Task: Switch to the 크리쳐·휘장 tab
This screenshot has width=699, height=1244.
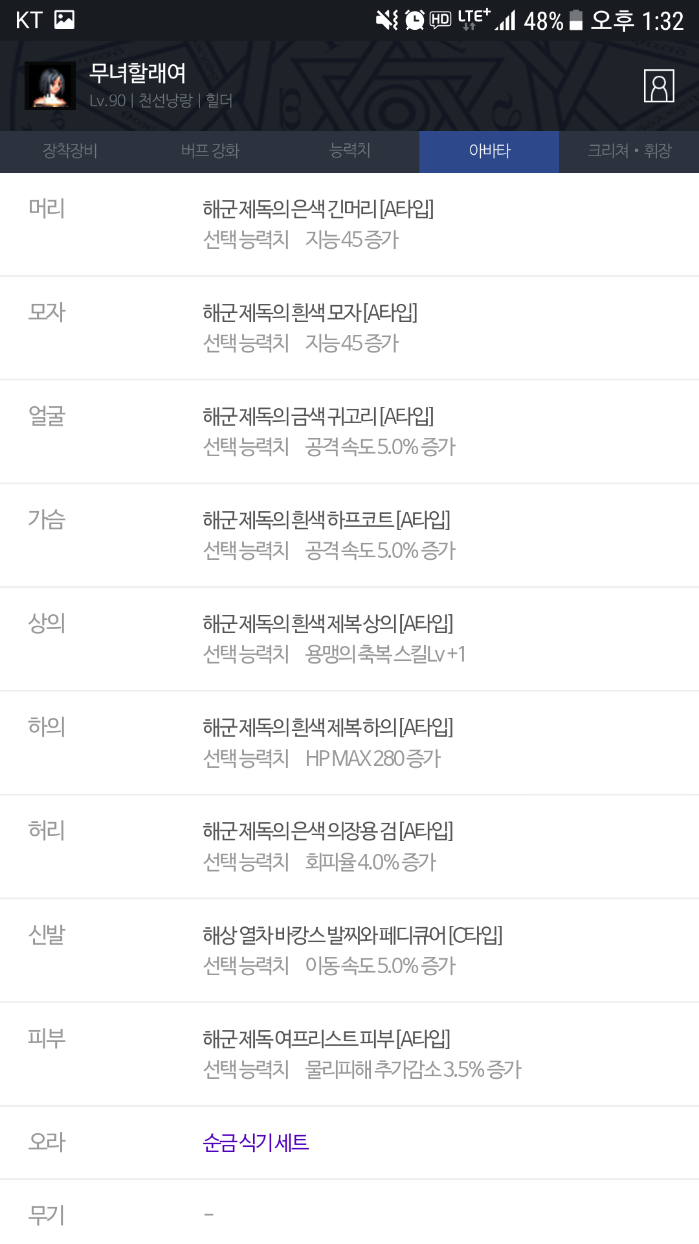Action: (x=629, y=151)
